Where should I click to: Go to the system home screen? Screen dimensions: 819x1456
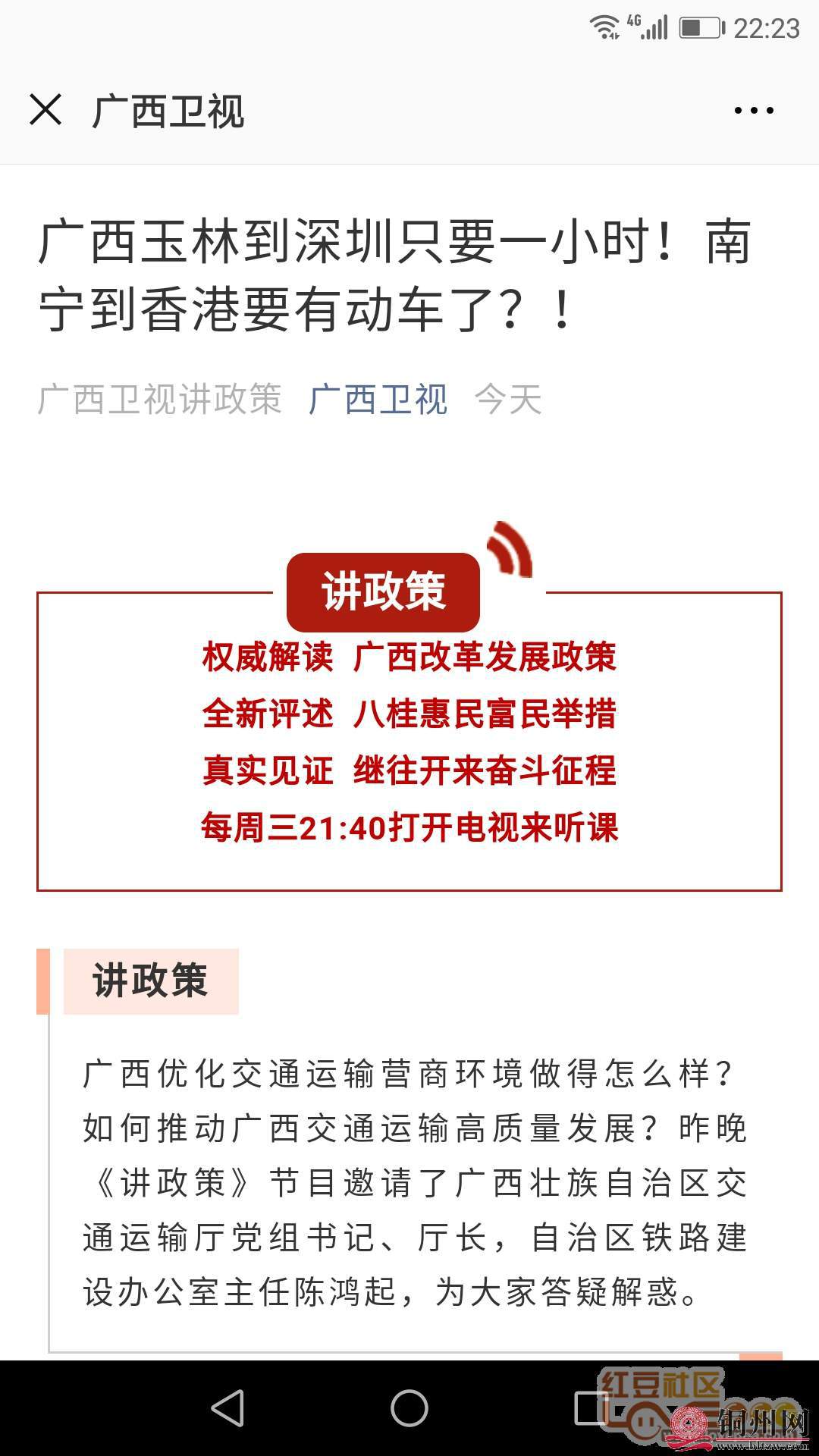(409, 1408)
